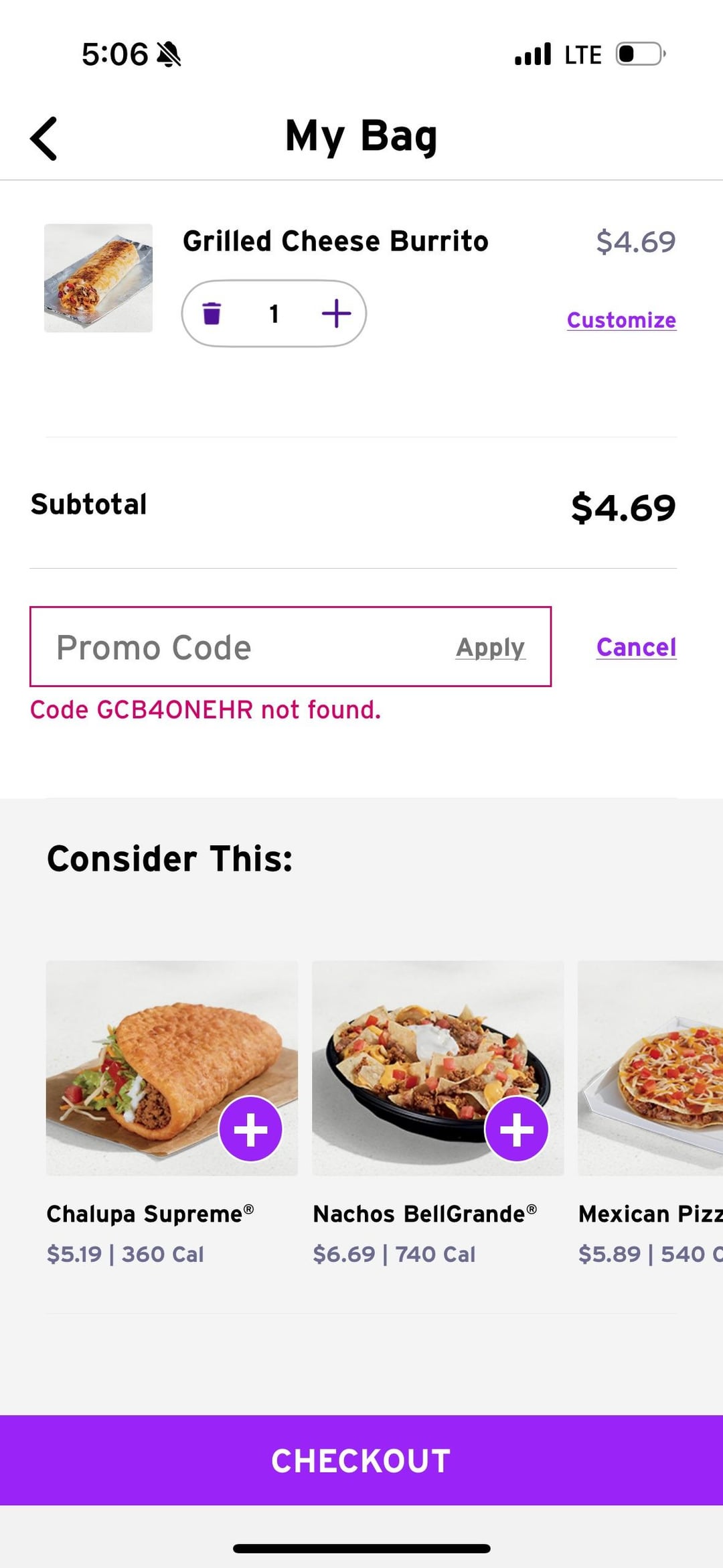Remove Grilled Cheese Burrito with trash icon
Image resolution: width=723 pixels, height=1568 pixels.
coord(212,313)
